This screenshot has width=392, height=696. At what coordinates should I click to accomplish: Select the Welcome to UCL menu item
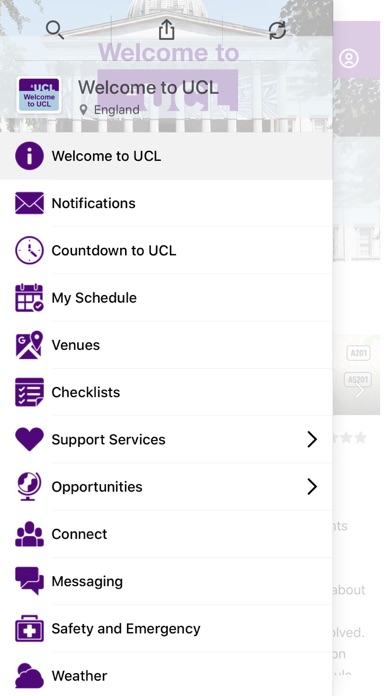click(x=166, y=156)
